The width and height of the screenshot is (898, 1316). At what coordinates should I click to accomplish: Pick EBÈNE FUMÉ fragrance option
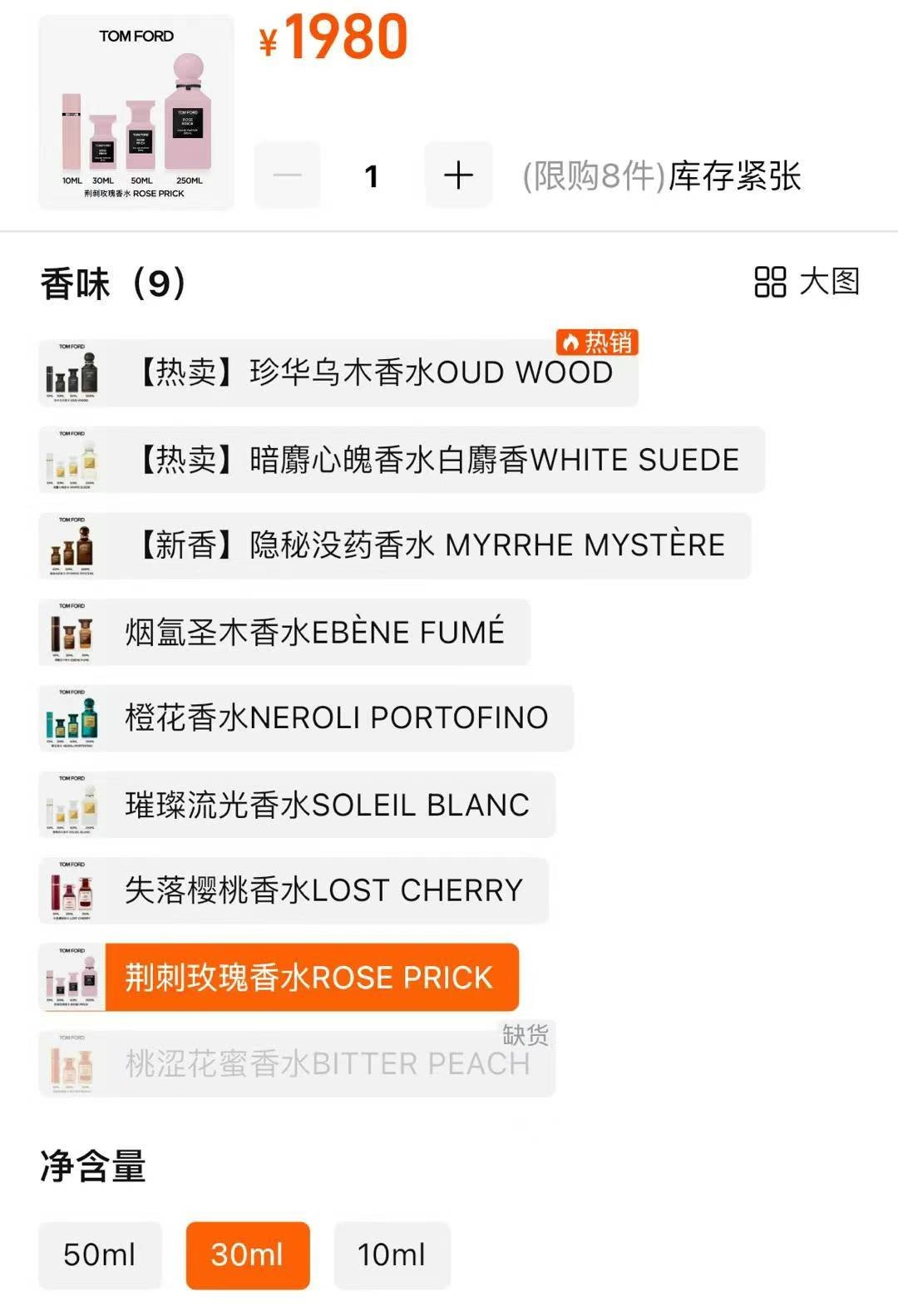pyautogui.click(x=284, y=633)
